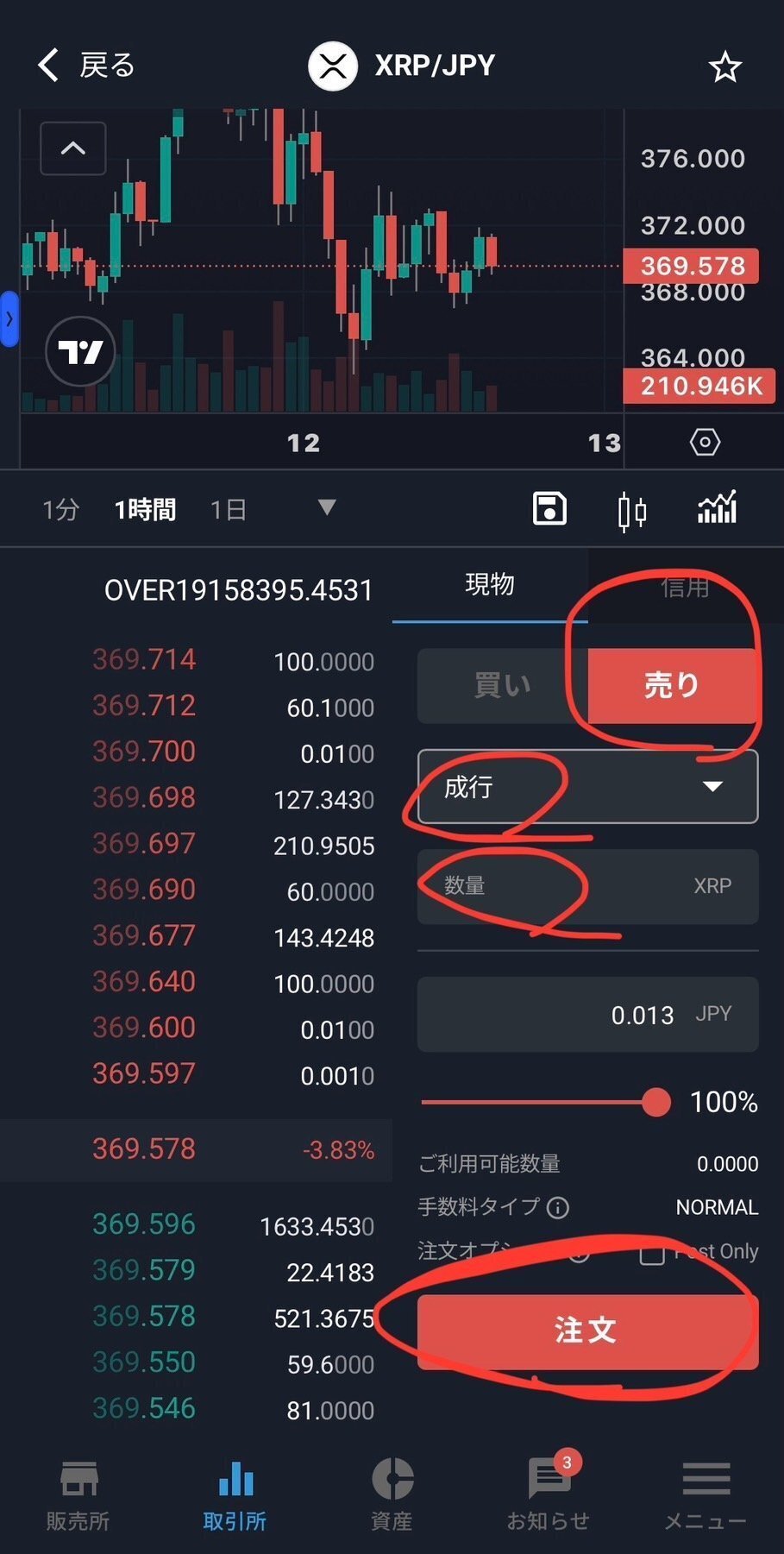This screenshot has width=784, height=1554.
Task: Open the chart settings hexagon icon
Action: click(705, 443)
